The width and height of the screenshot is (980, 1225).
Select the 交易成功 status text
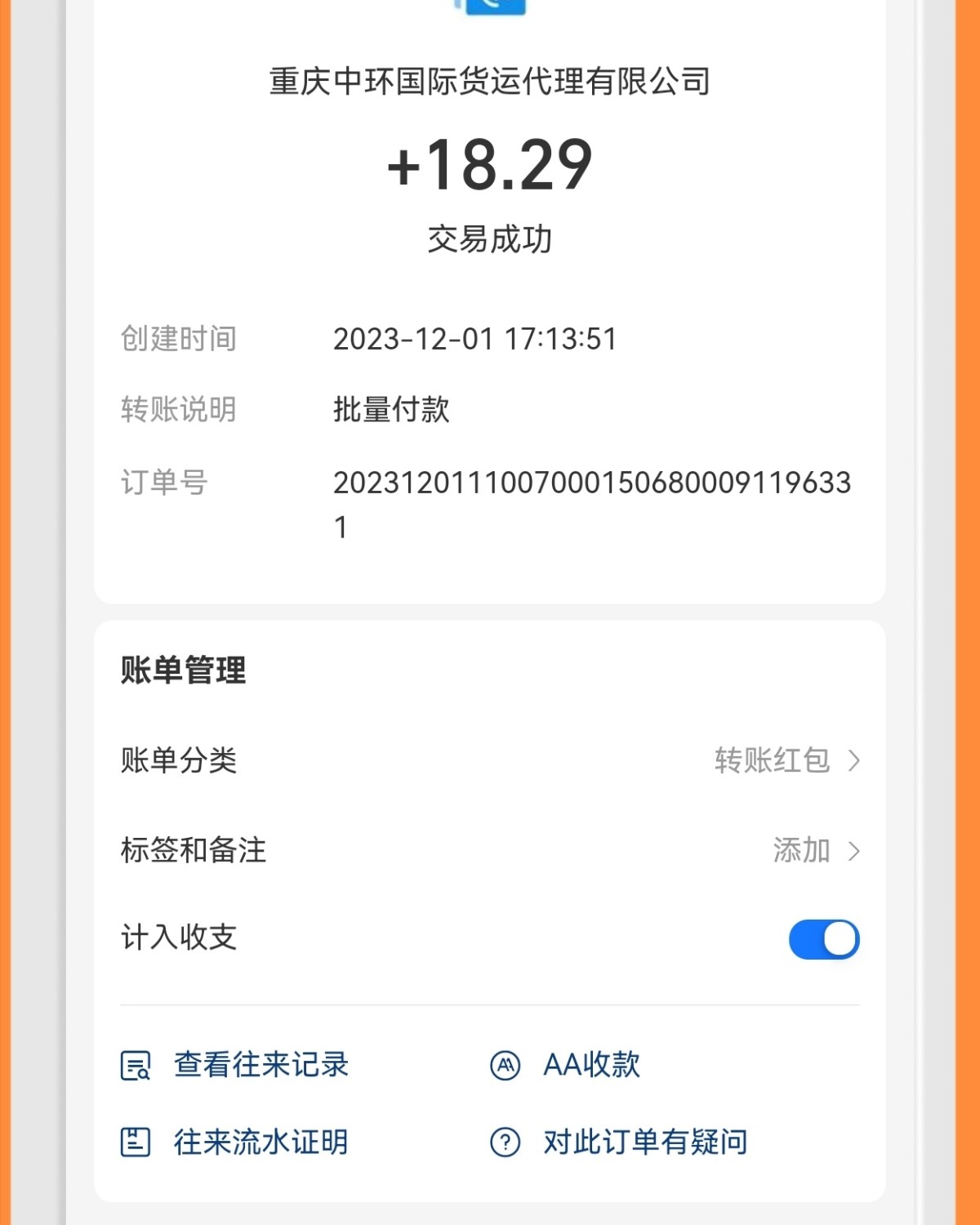coord(488,237)
